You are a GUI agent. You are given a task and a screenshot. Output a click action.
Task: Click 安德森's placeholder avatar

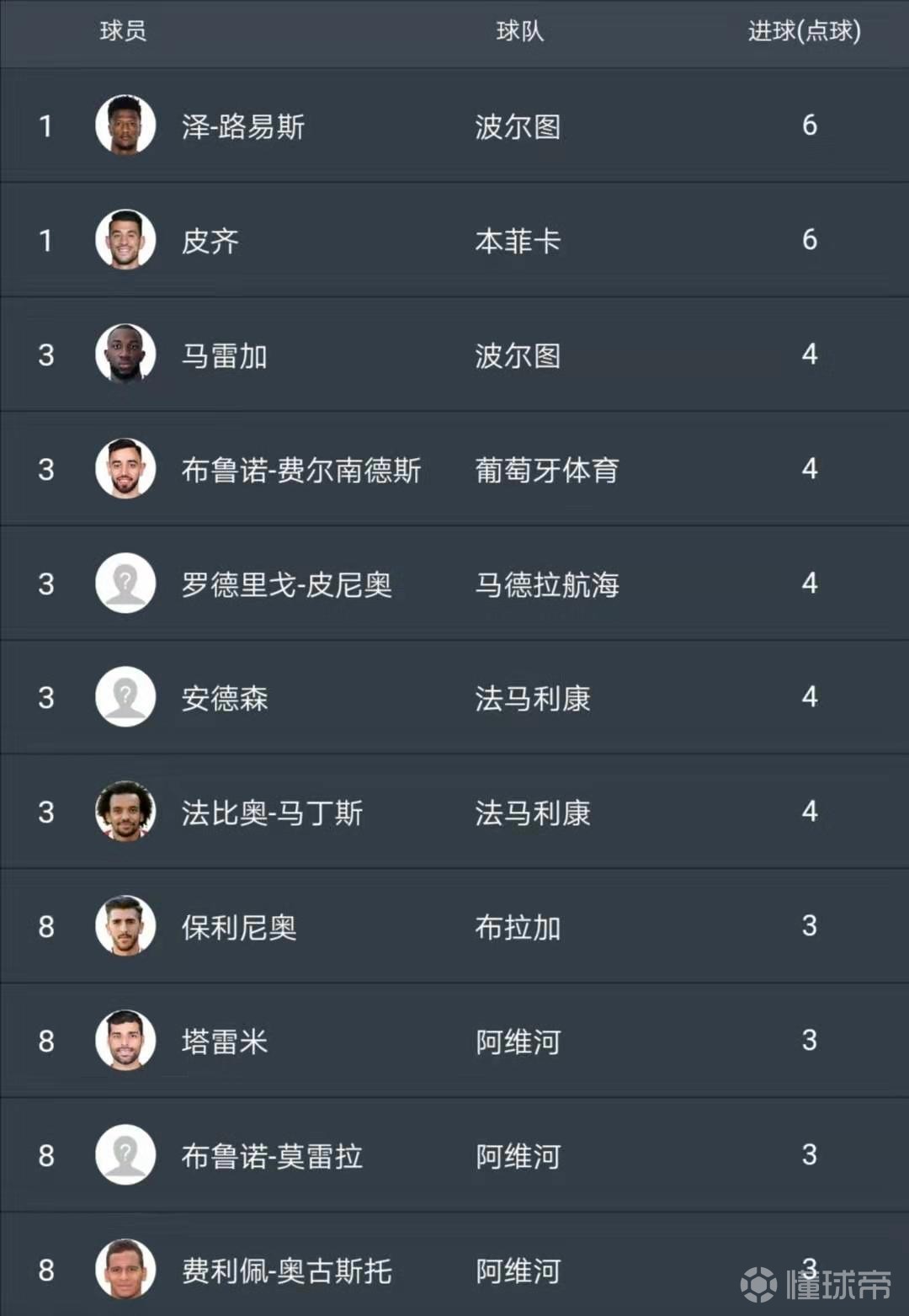[x=125, y=698]
